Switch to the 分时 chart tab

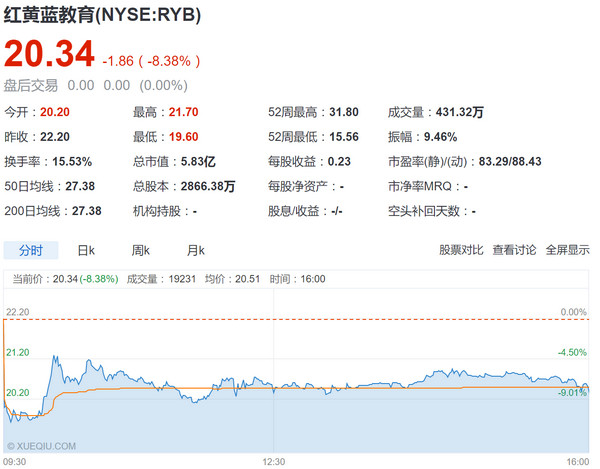click(31, 250)
